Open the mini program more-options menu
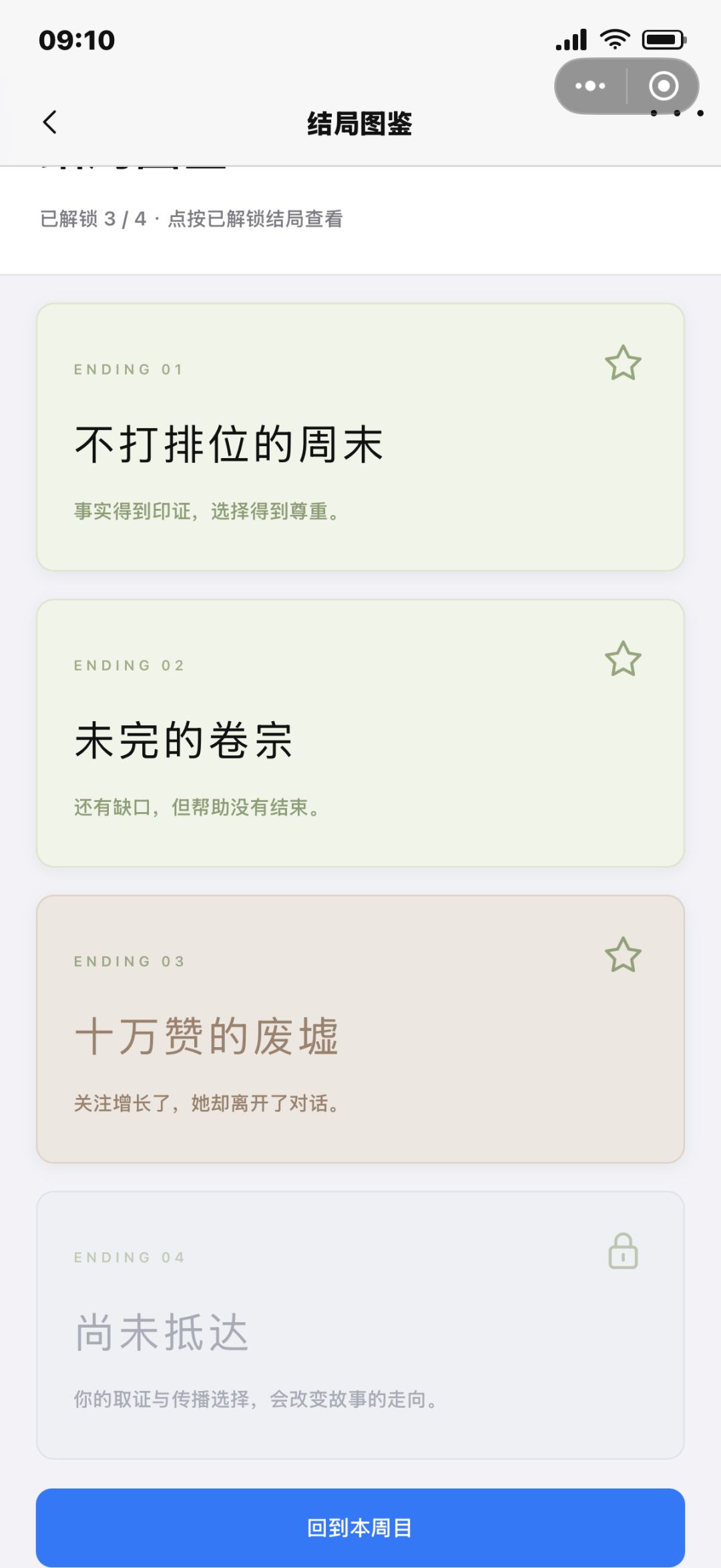The height and width of the screenshot is (1568, 721). click(x=590, y=86)
